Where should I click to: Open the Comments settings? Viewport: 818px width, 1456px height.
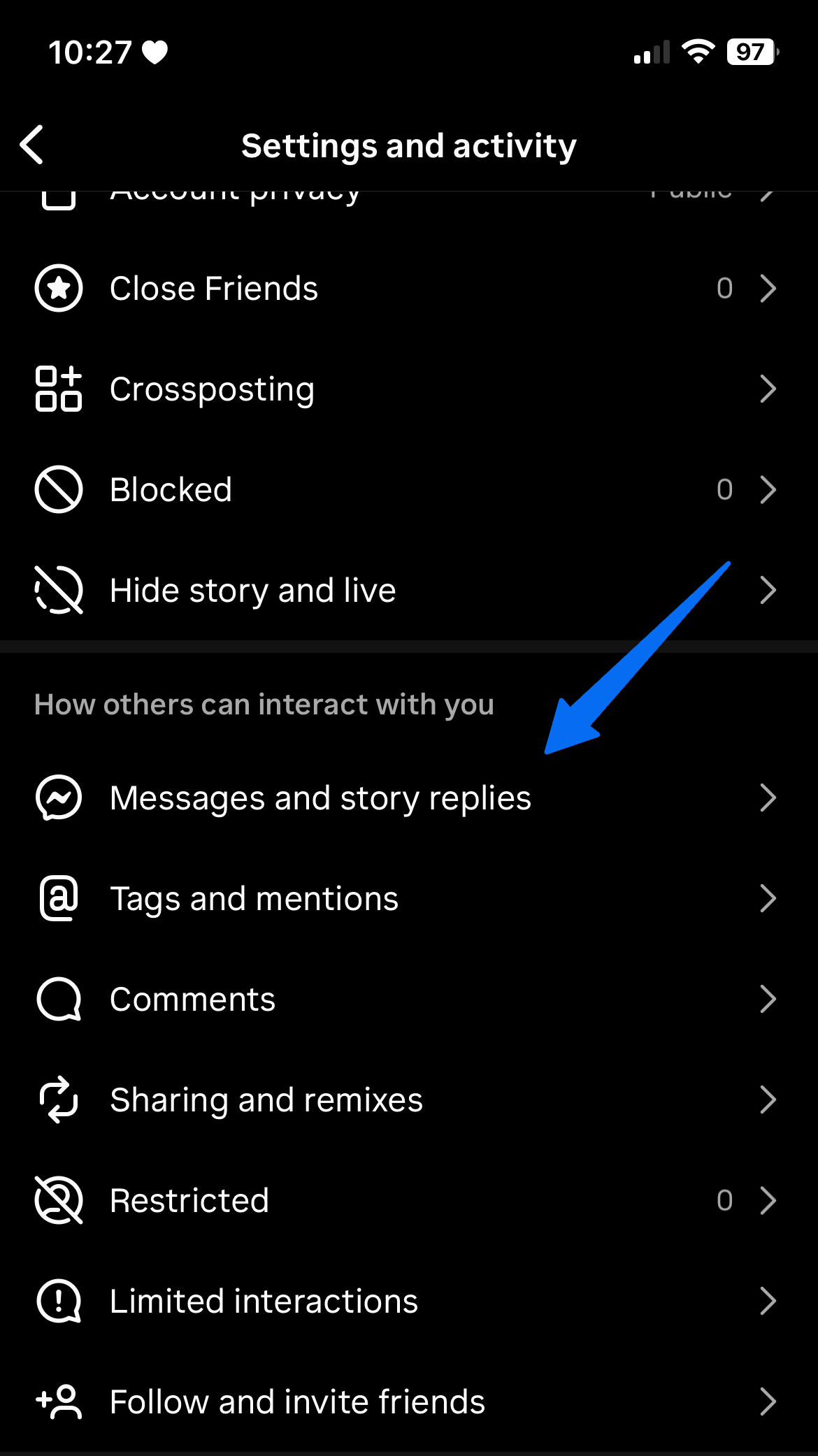tap(409, 999)
